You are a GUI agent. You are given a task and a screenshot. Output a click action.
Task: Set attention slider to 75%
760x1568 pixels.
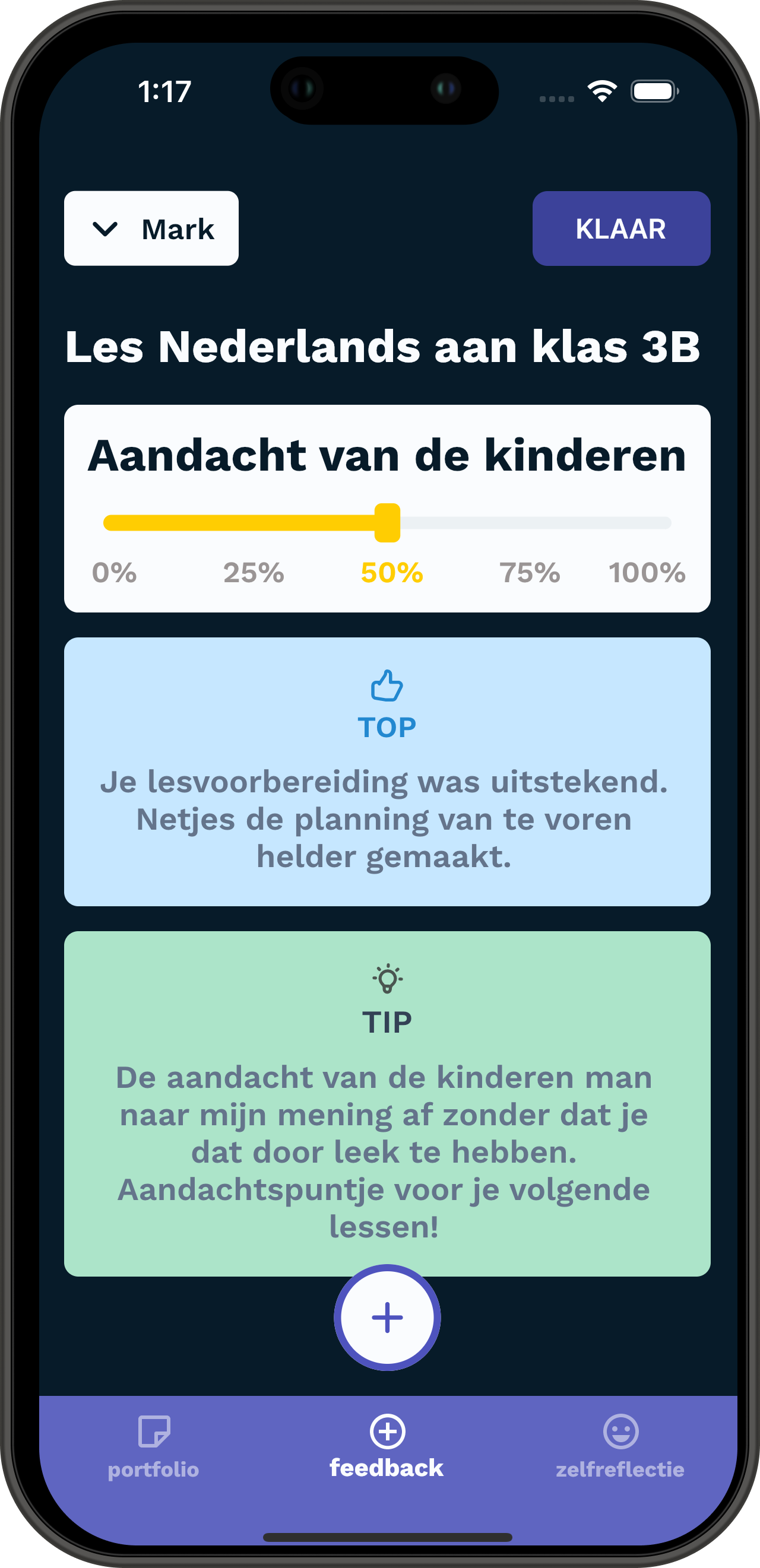coord(529,523)
